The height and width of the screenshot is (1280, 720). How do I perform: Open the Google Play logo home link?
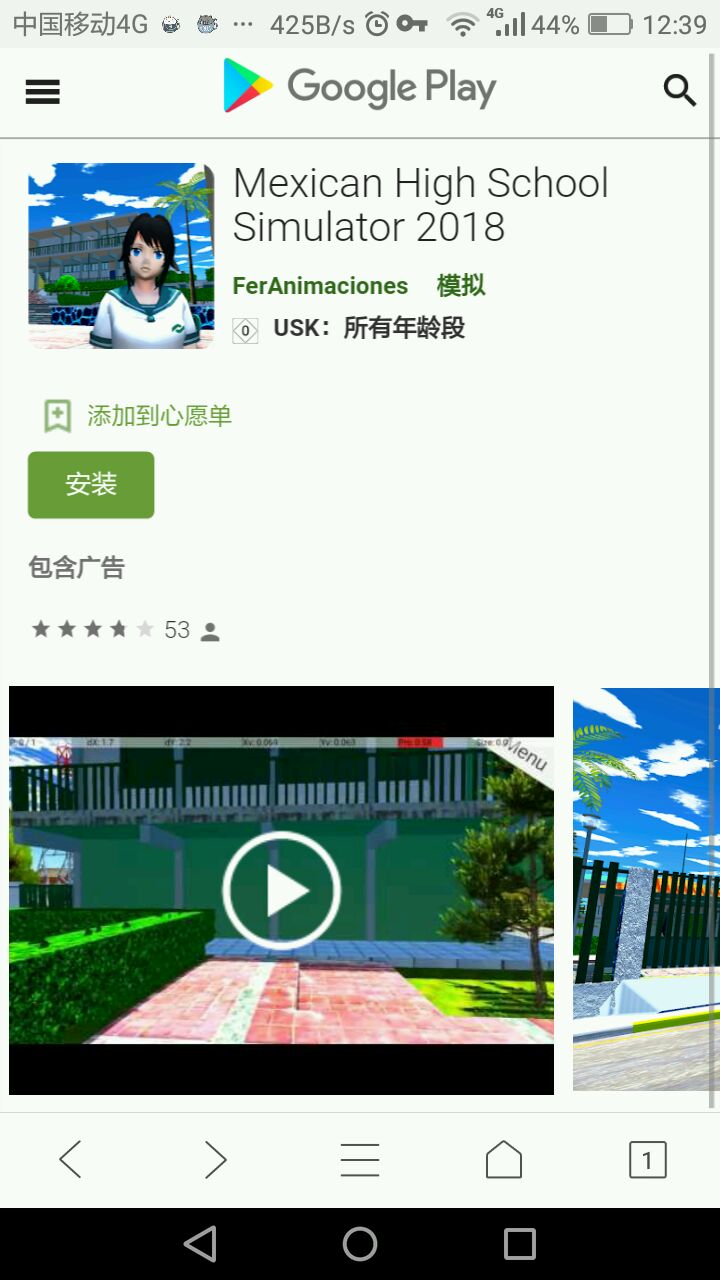[360, 88]
